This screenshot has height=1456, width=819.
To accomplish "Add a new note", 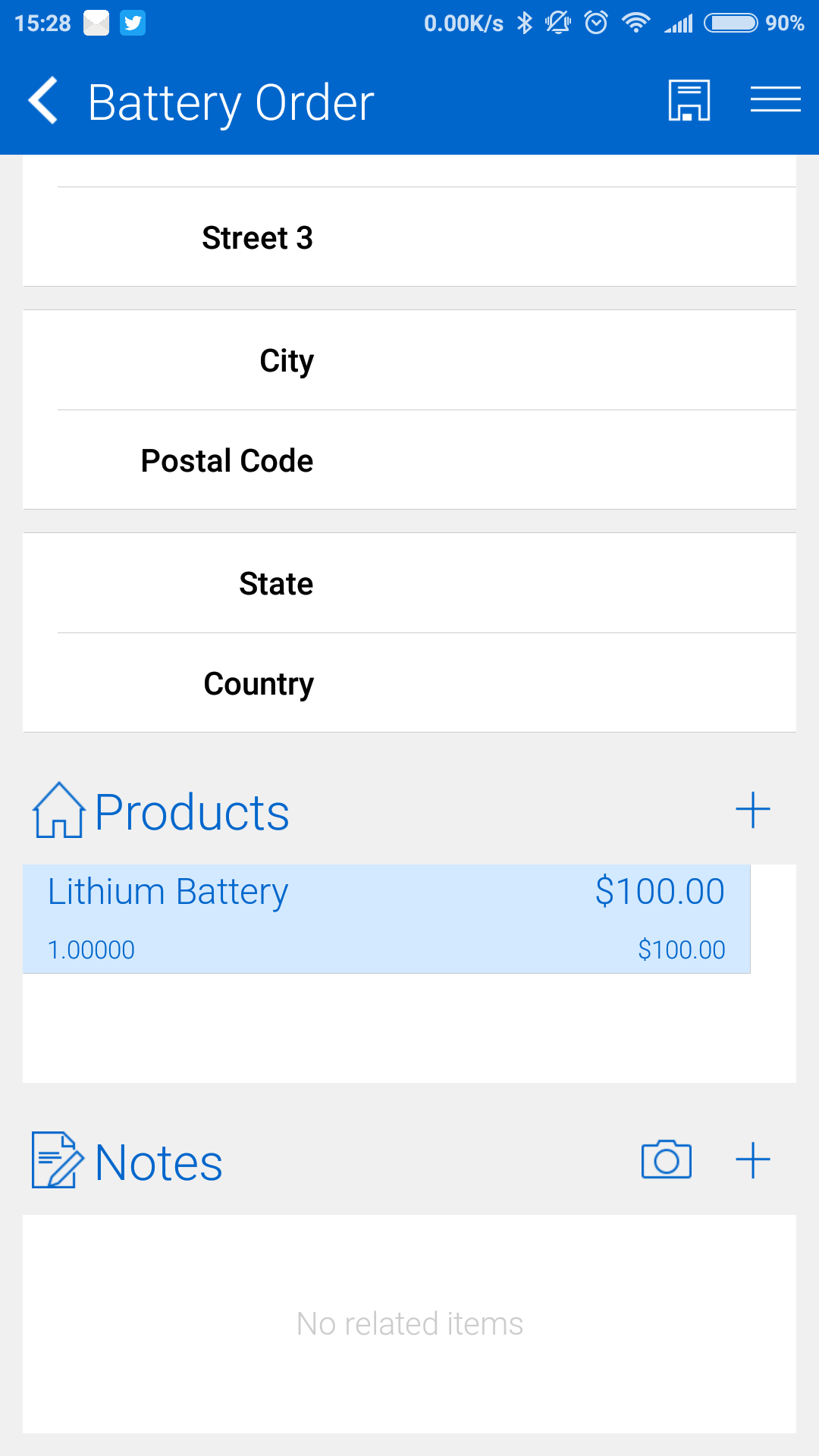I will point(752,1160).
